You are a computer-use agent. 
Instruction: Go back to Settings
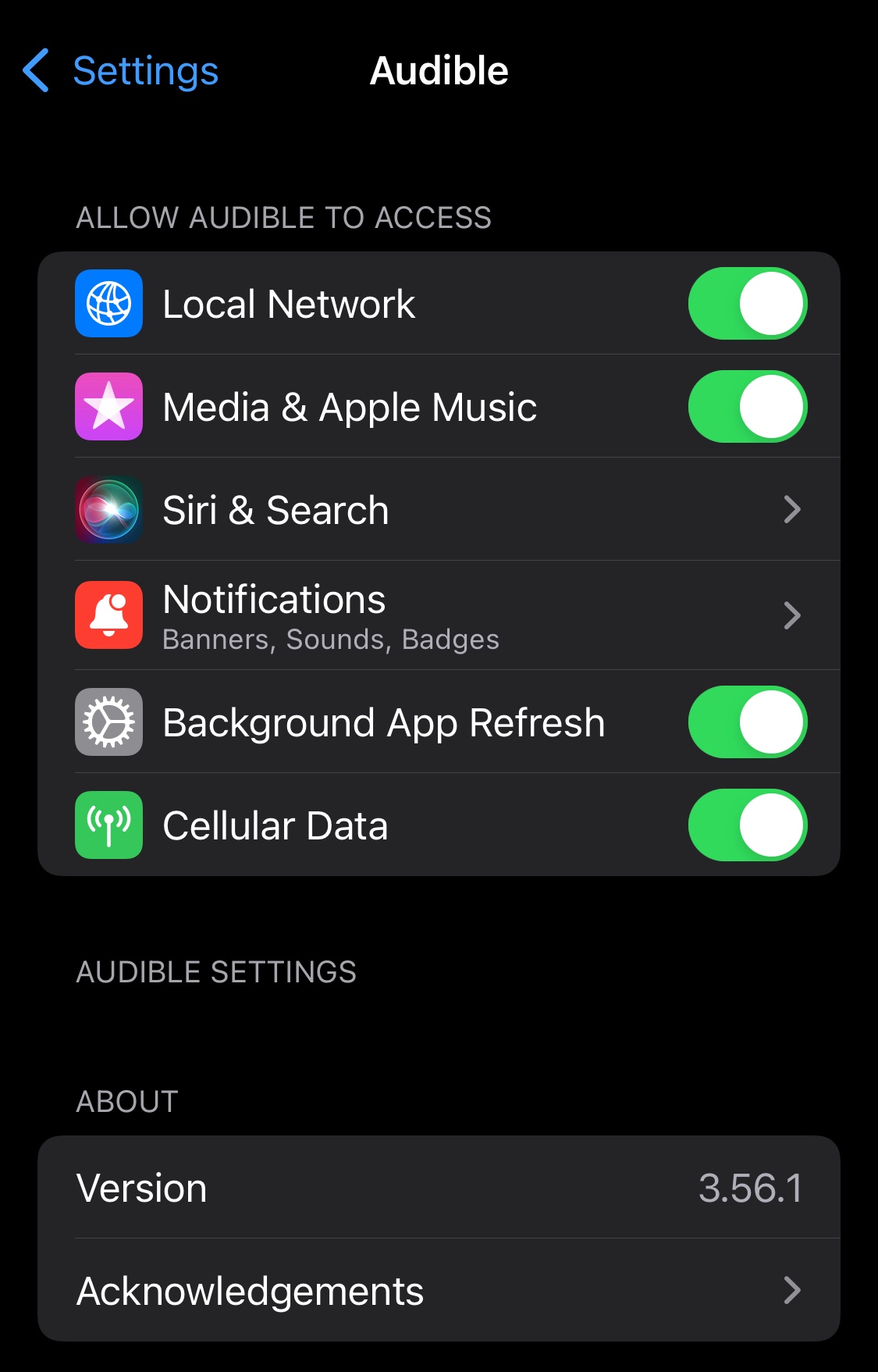tap(121, 71)
